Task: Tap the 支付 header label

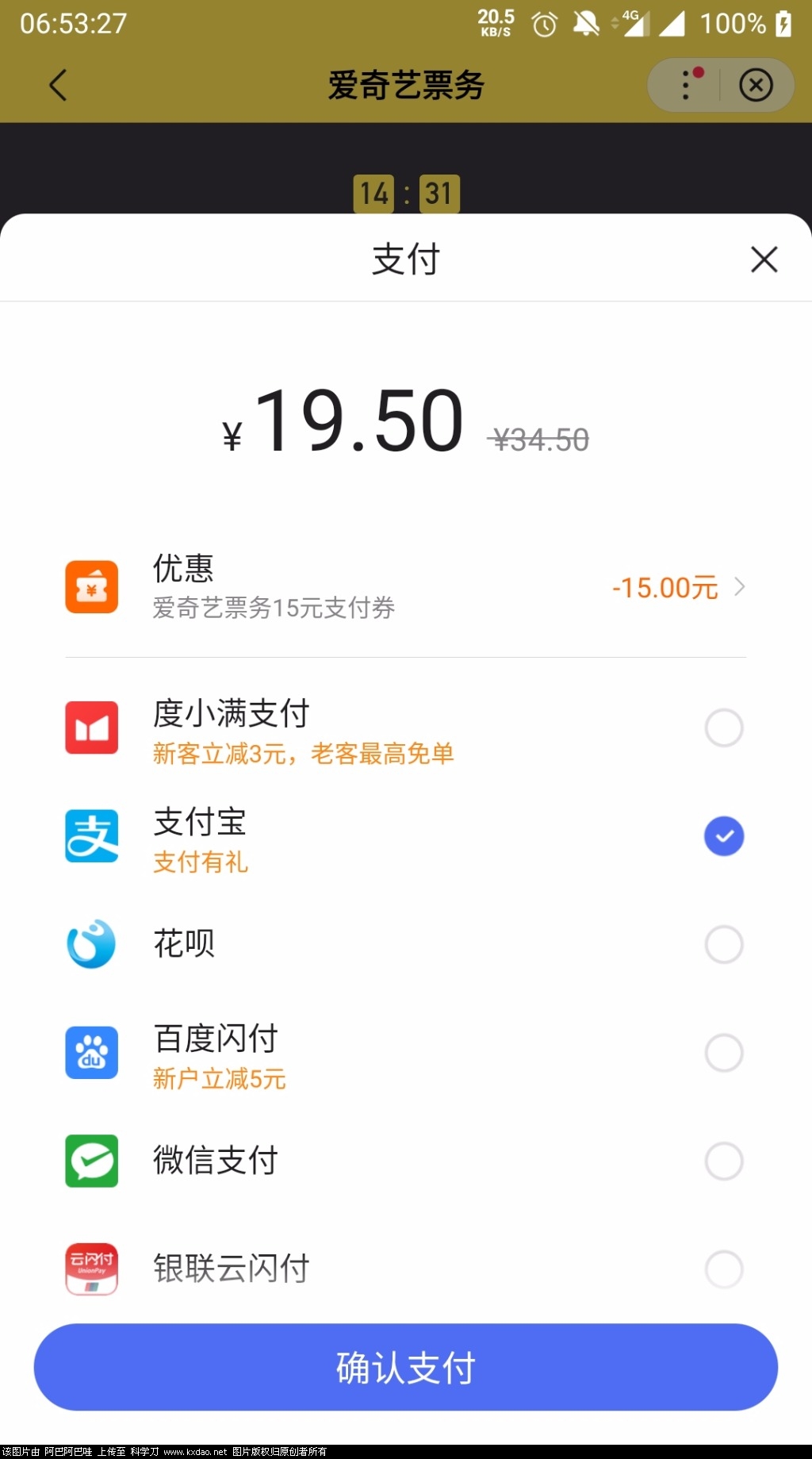Action: (405, 259)
